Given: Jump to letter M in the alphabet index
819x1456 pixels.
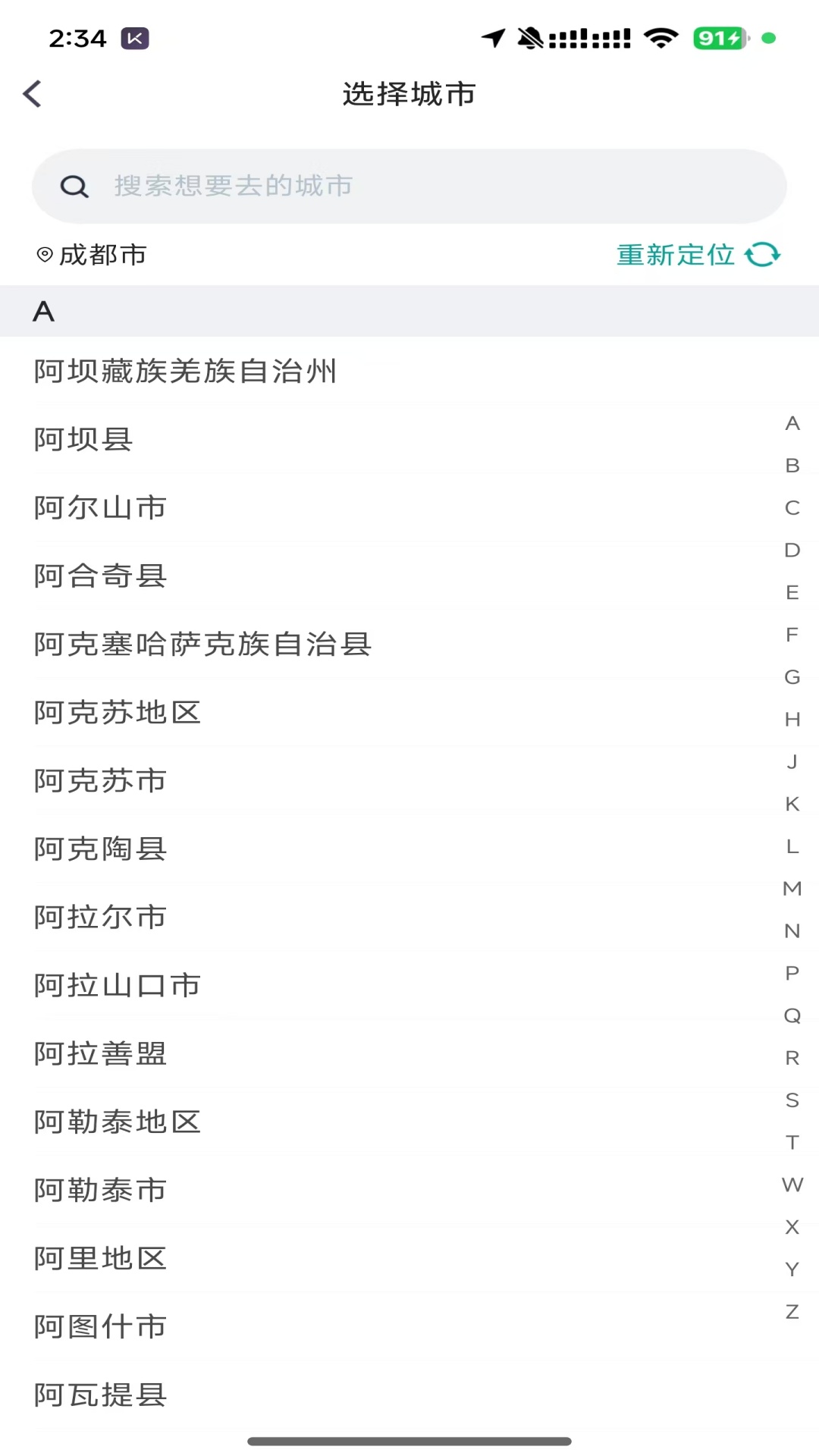Looking at the screenshot, I should (793, 888).
